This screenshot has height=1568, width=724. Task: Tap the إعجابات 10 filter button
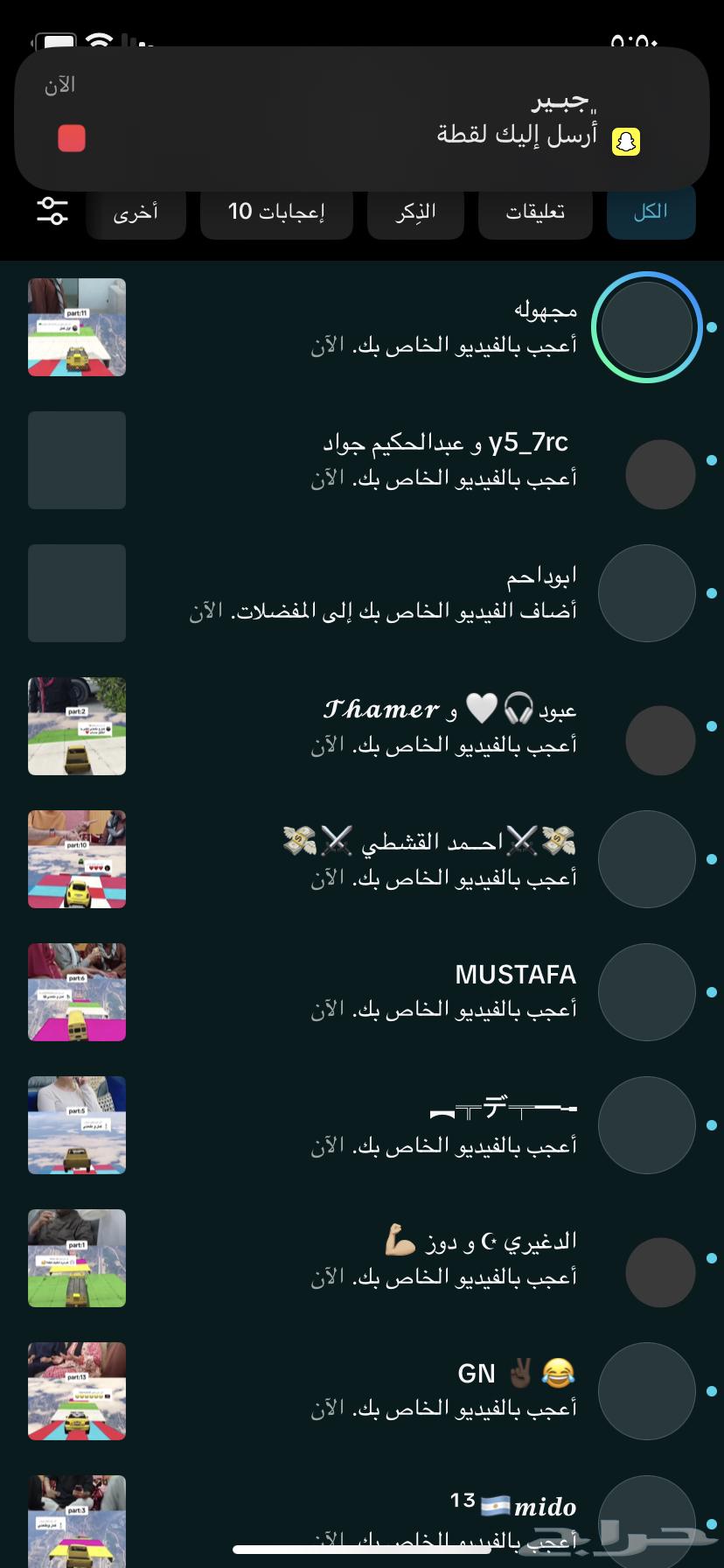tap(276, 213)
